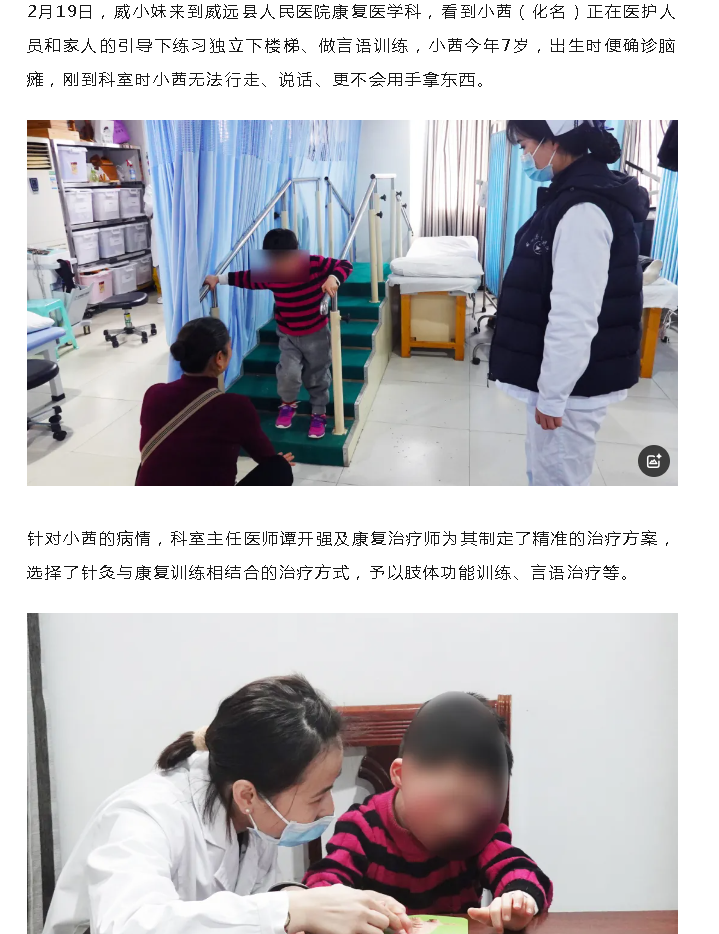
Task: View the photo of the masked therapist and child
Action: [352, 773]
